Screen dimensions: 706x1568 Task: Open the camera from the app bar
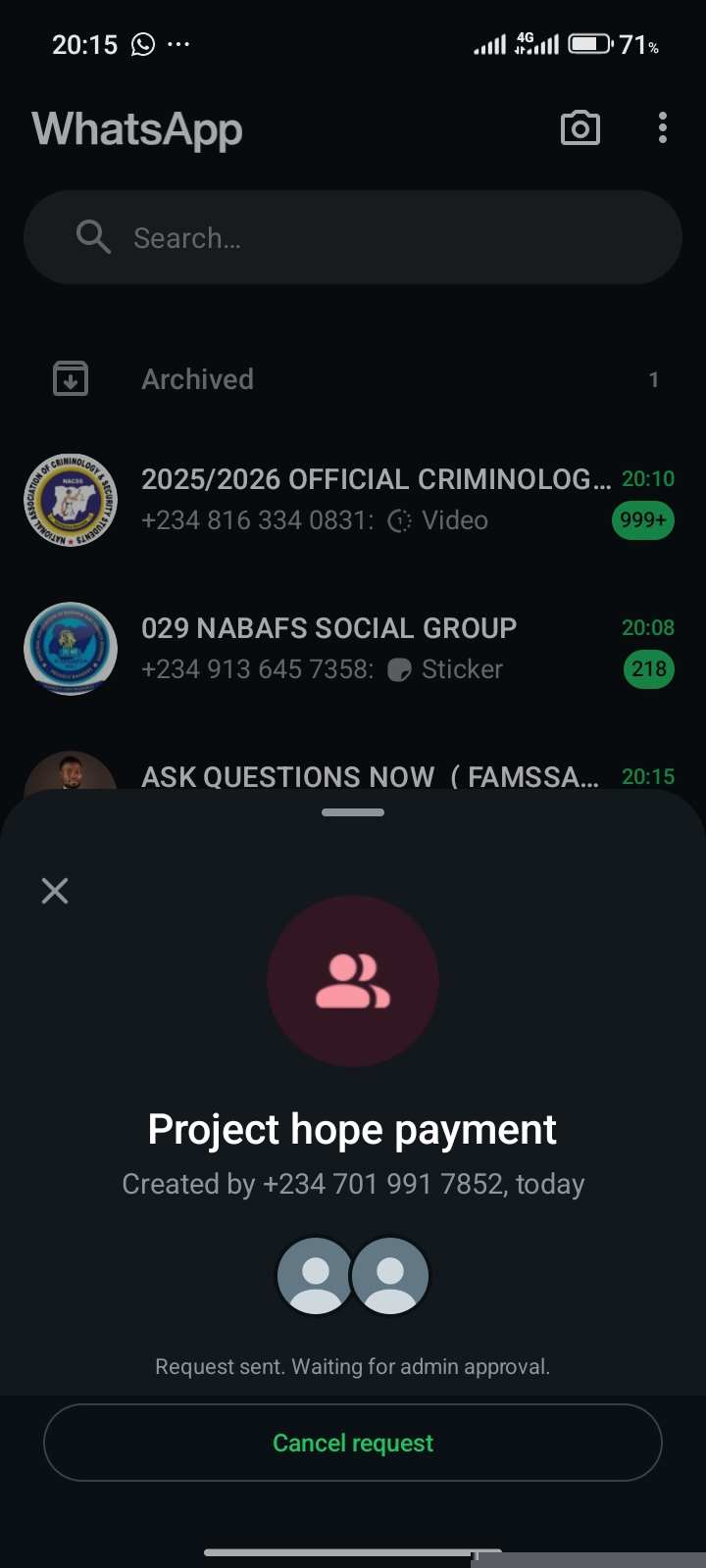pyautogui.click(x=580, y=128)
